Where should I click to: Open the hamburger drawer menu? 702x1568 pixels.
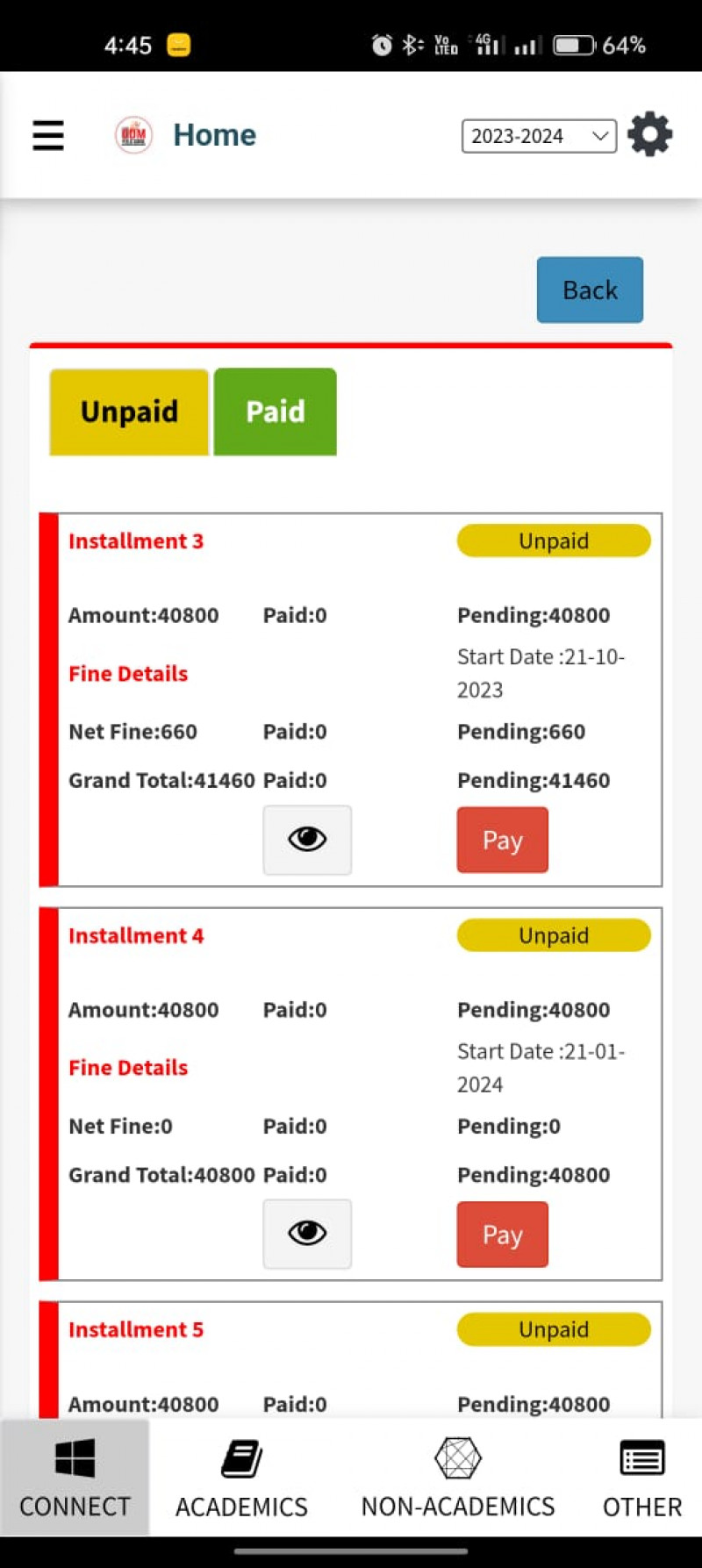(48, 135)
